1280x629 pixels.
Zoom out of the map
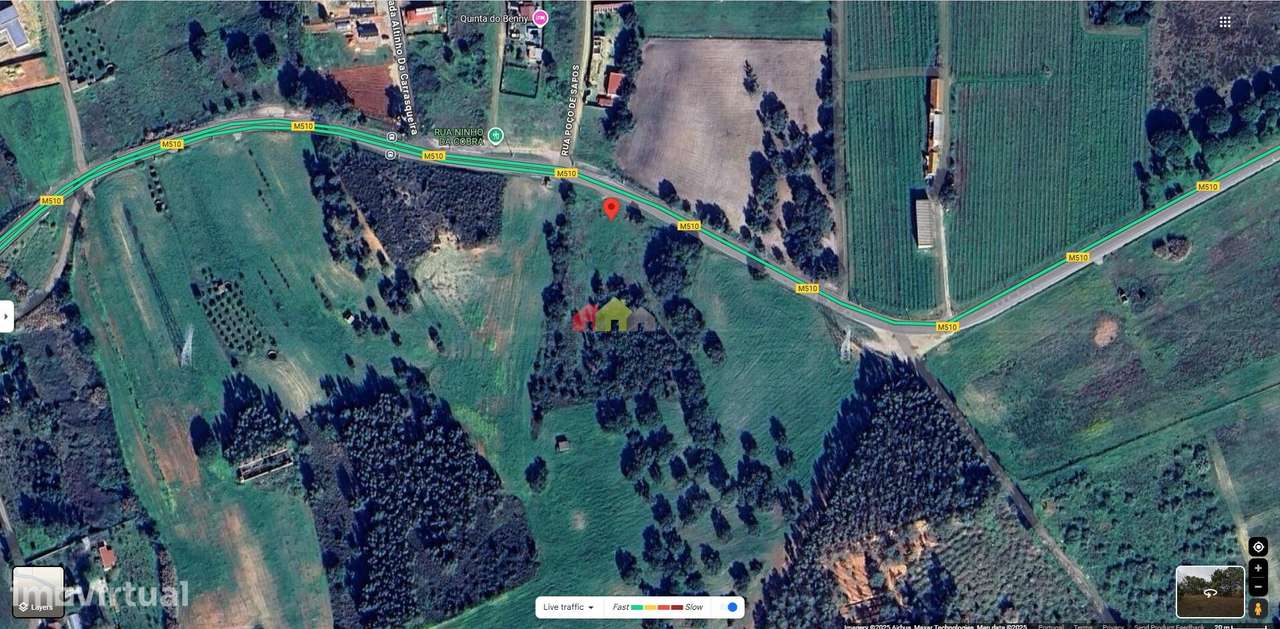tap(1258, 586)
